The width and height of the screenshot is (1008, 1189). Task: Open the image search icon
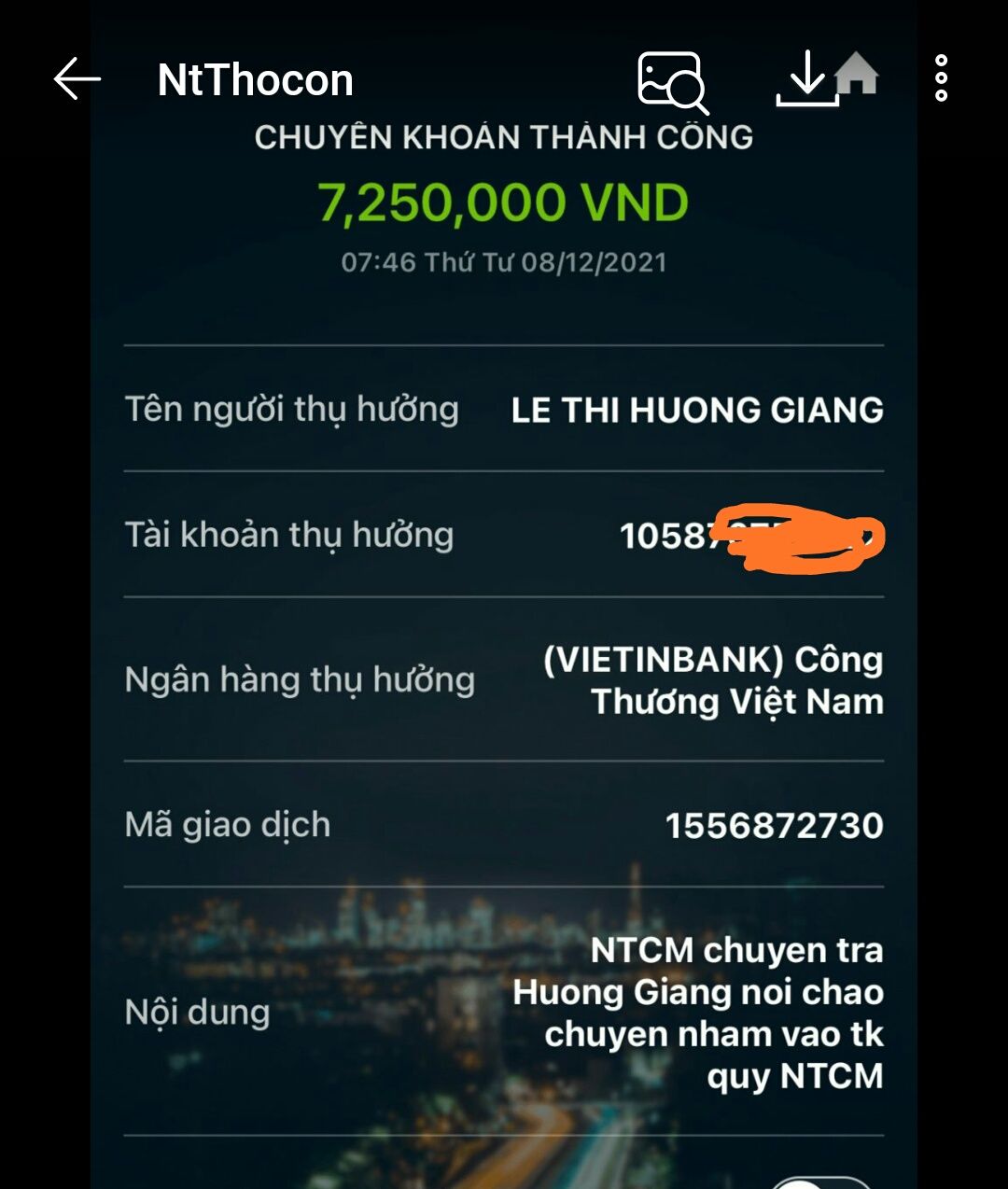(672, 82)
